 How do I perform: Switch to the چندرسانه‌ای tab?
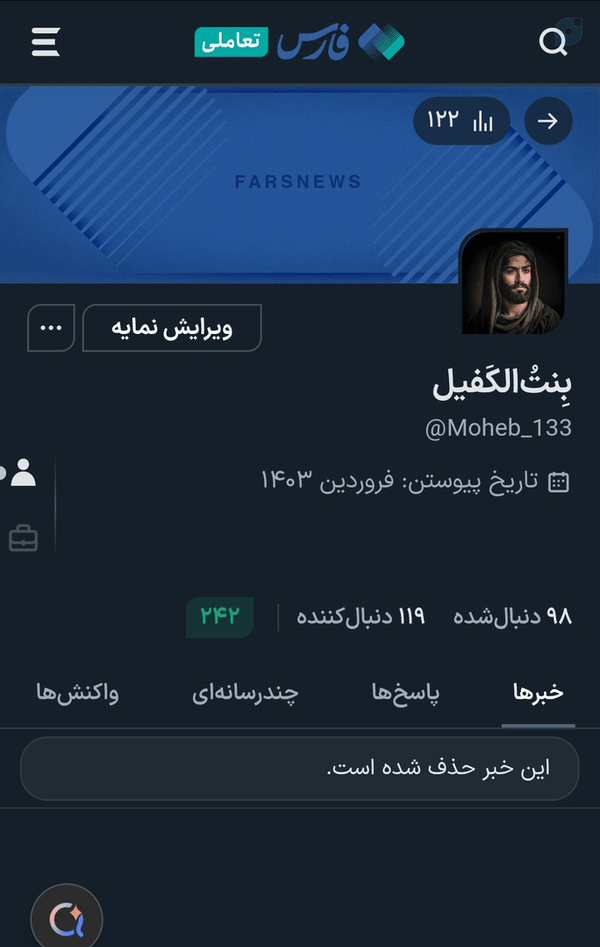click(245, 693)
